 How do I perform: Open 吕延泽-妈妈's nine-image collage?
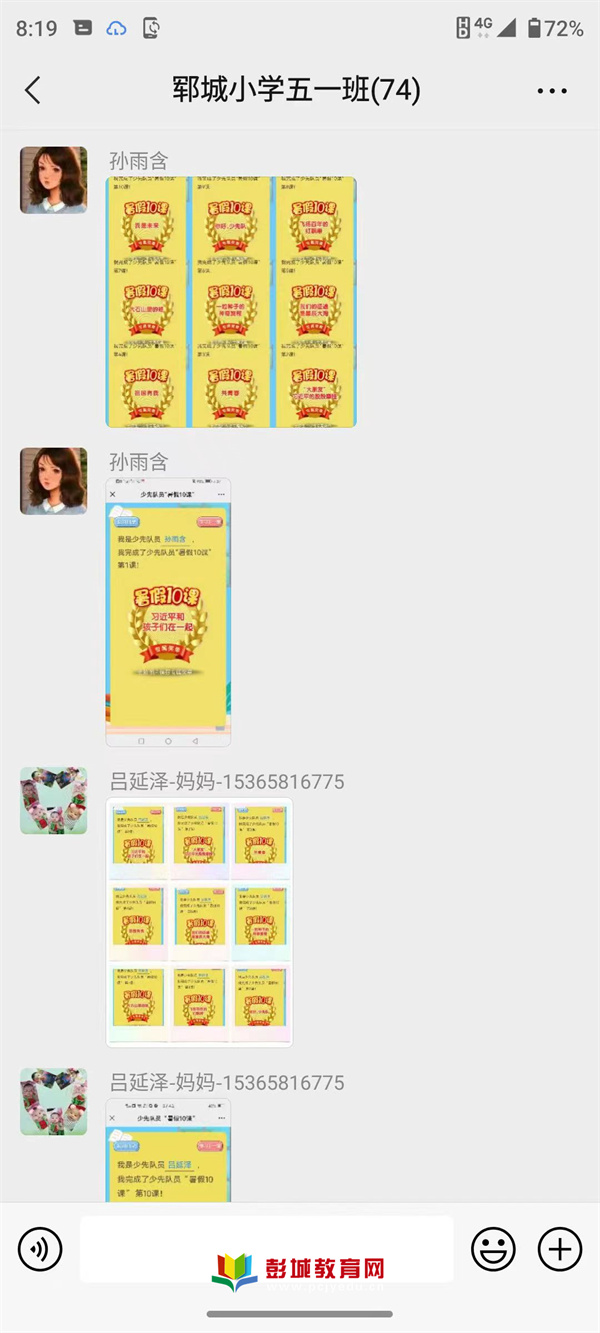pyautogui.click(x=199, y=922)
